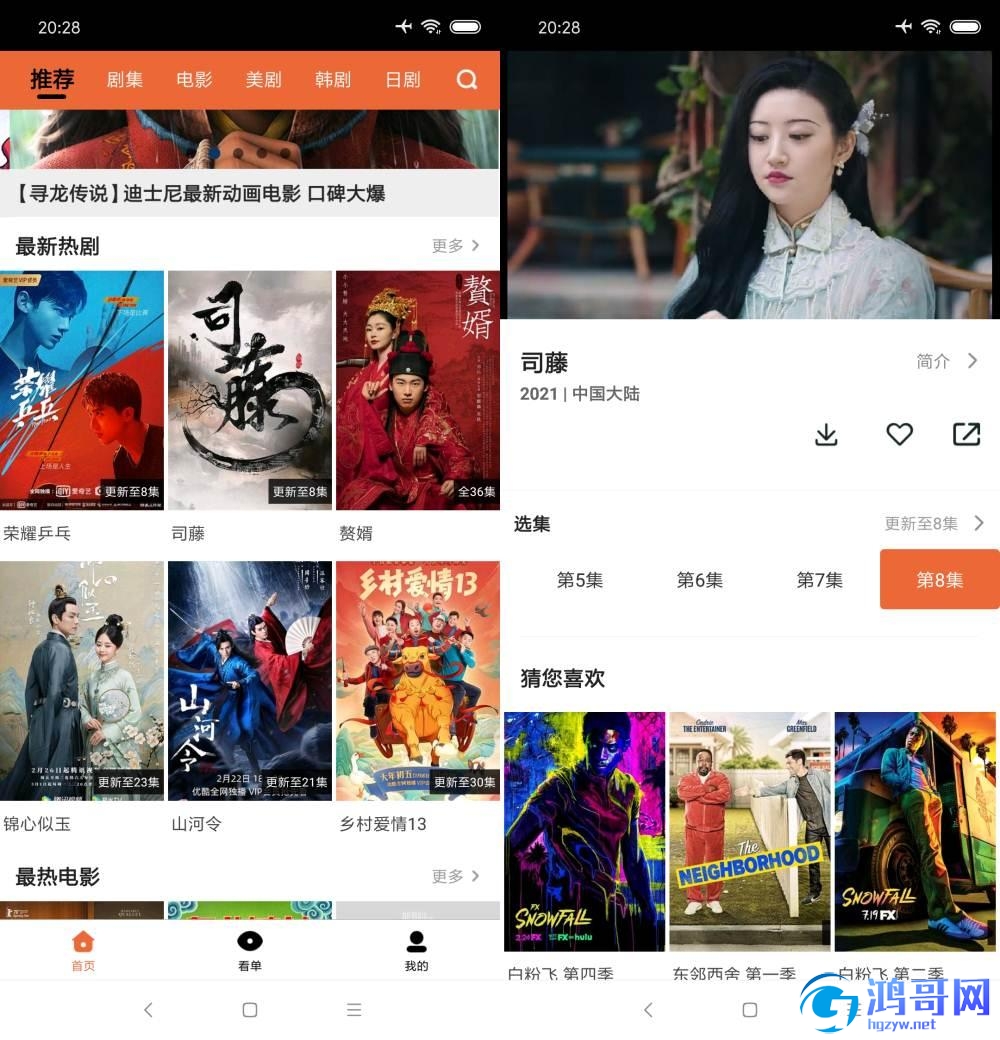Open The Neighborhood recommendation poster
Screen dimensions: 1000x1040
click(750, 830)
